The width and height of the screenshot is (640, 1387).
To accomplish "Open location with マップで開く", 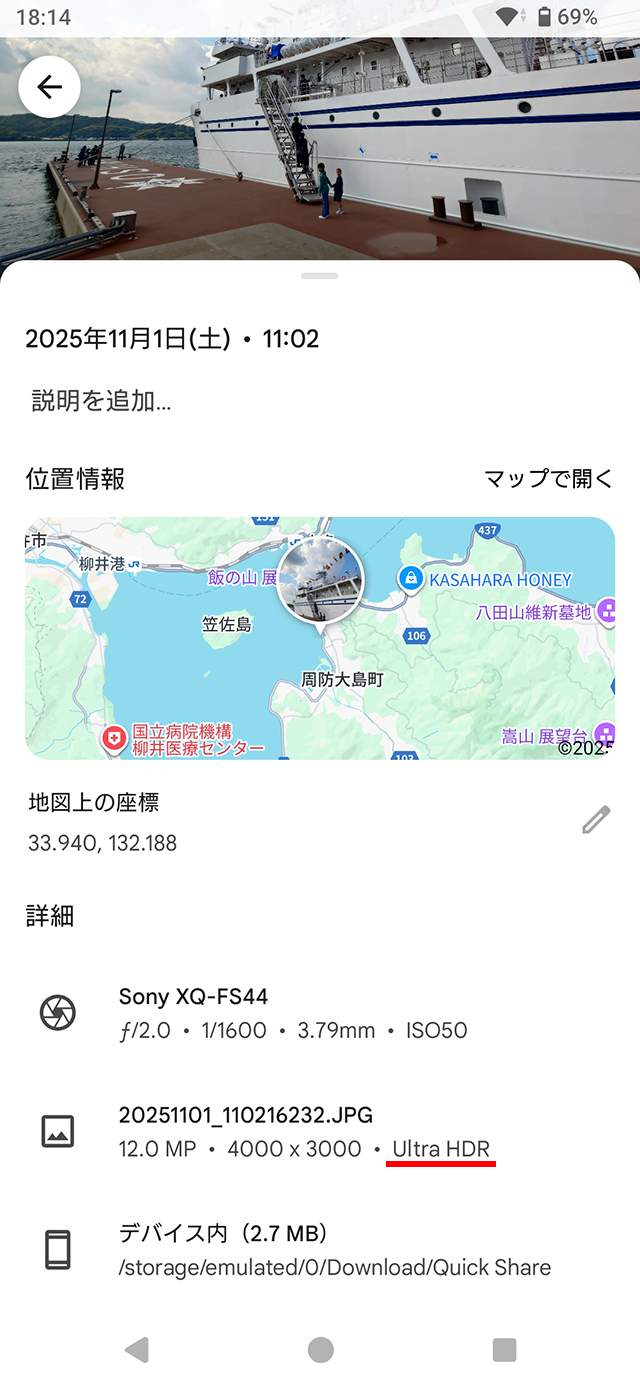I will (x=548, y=478).
